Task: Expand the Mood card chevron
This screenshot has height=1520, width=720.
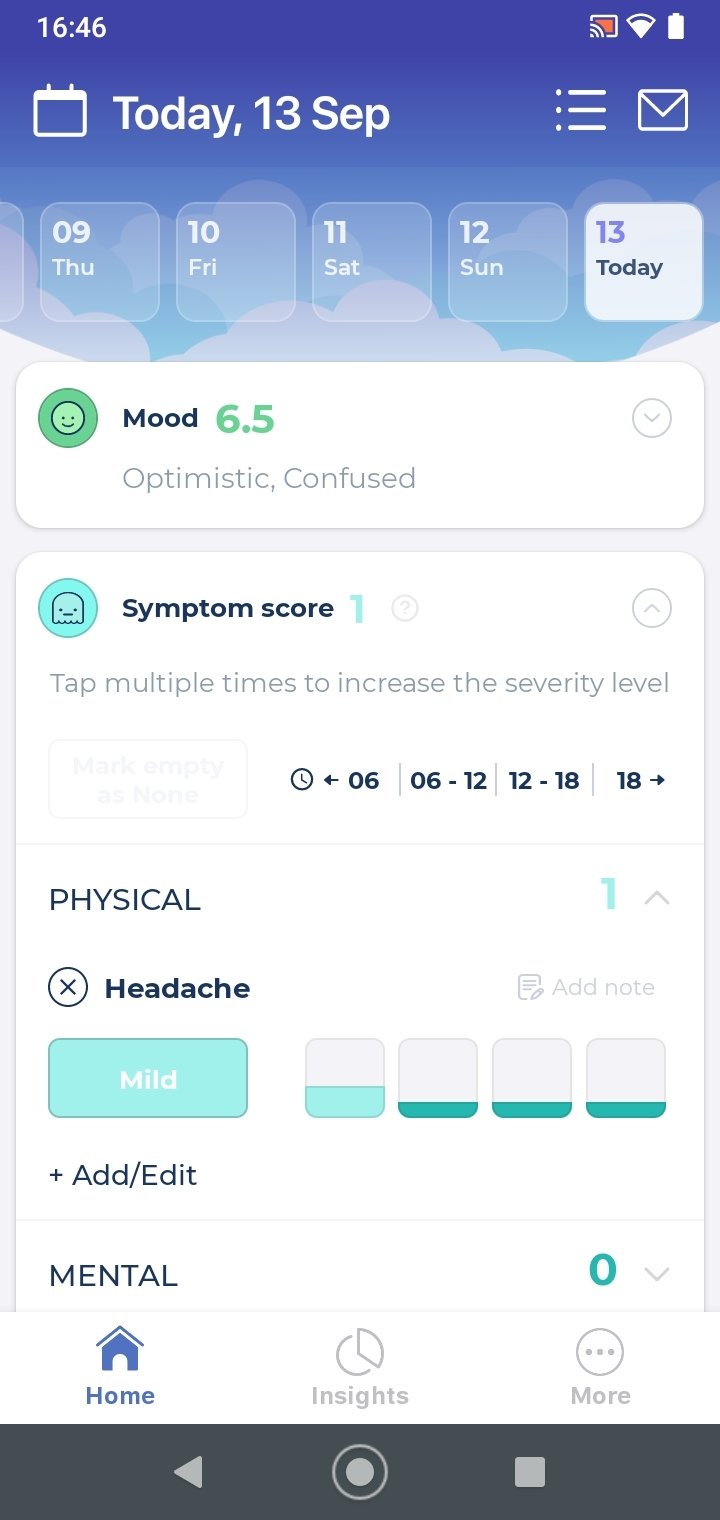Action: (652, 418)
